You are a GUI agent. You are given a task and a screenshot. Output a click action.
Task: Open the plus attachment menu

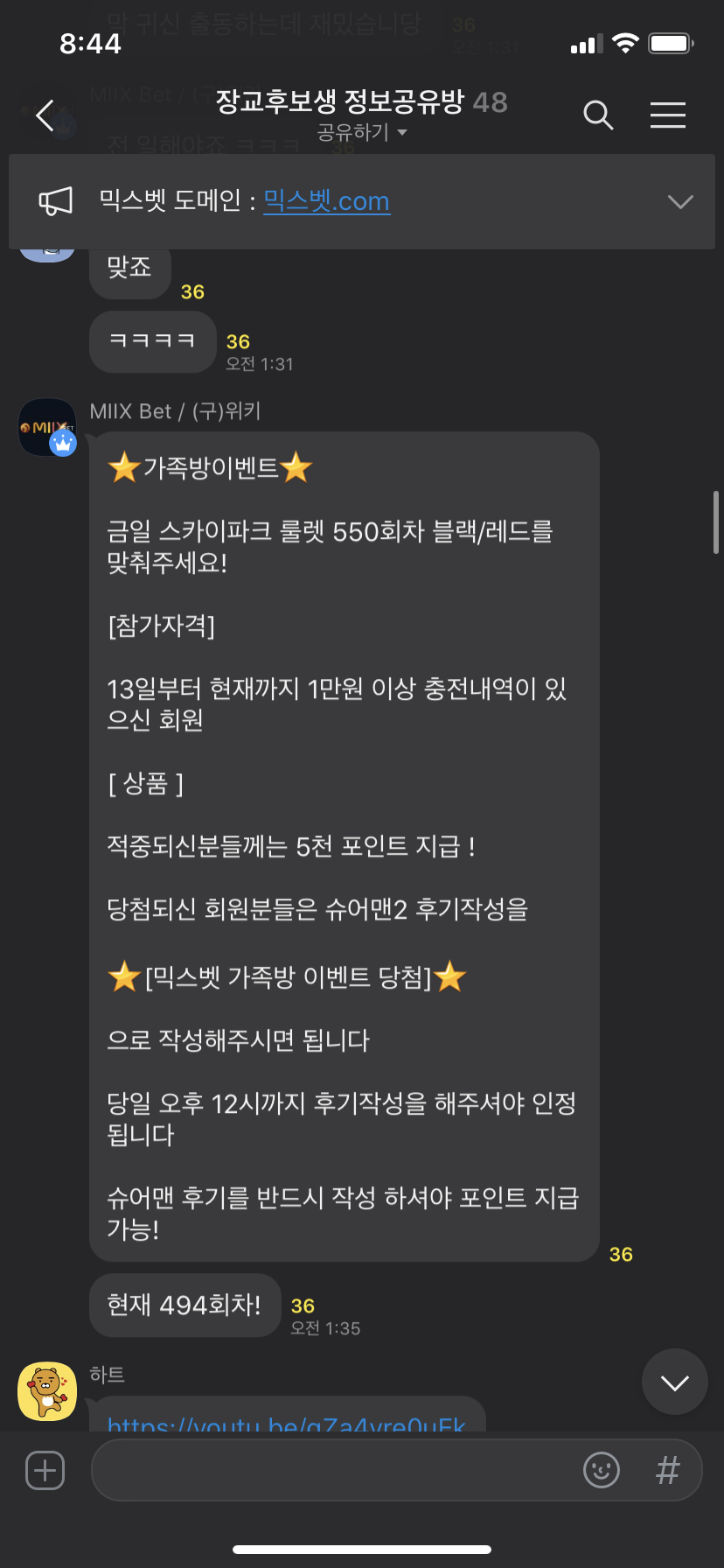45,1470
